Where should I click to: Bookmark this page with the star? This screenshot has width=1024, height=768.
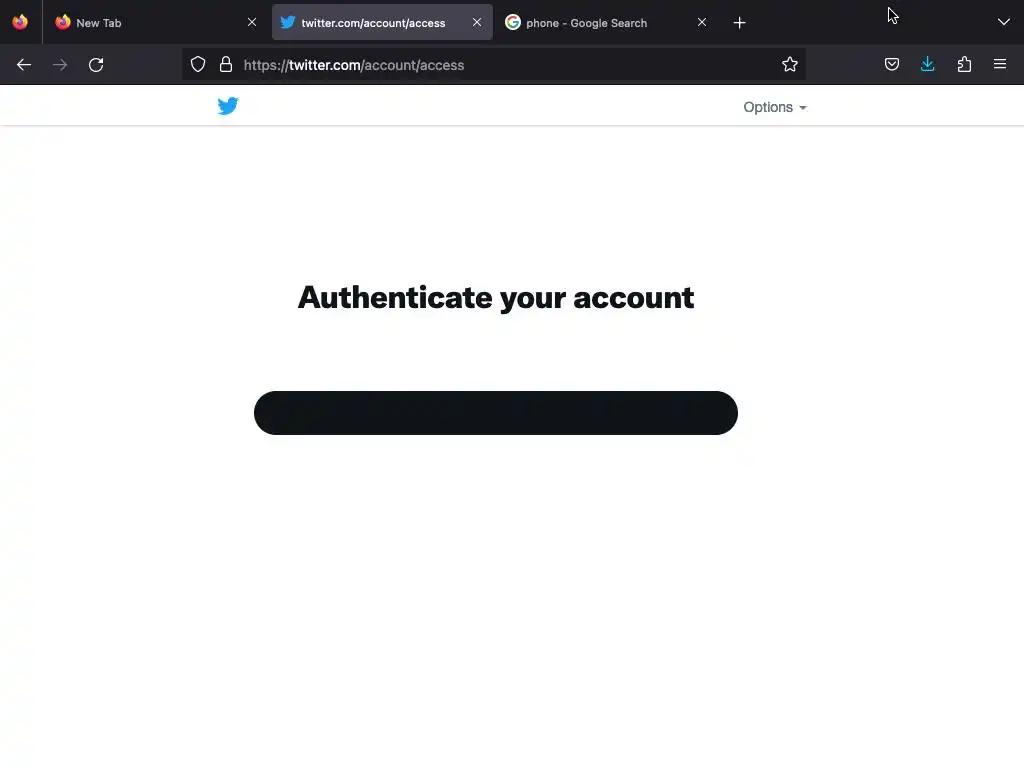click(790, 64)
